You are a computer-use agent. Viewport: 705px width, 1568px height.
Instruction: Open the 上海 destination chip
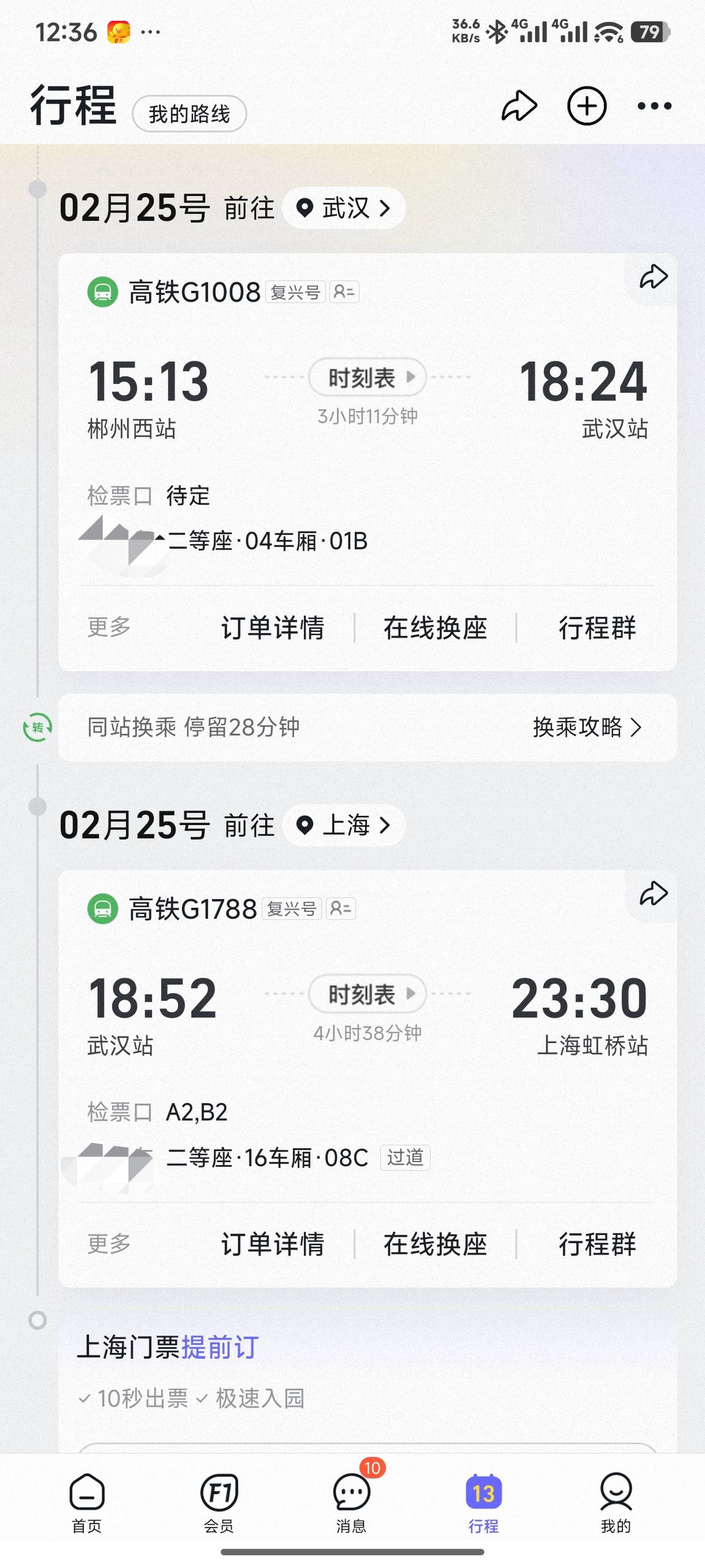[344, 825]
